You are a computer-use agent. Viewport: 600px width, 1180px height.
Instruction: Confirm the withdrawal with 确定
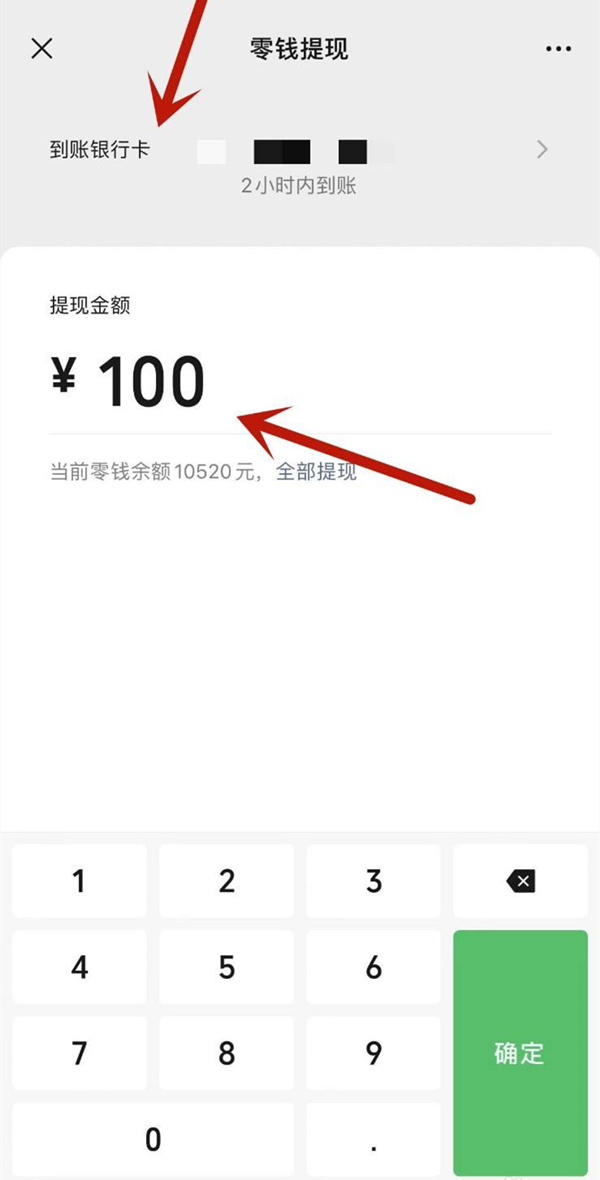pos(520,1053)
